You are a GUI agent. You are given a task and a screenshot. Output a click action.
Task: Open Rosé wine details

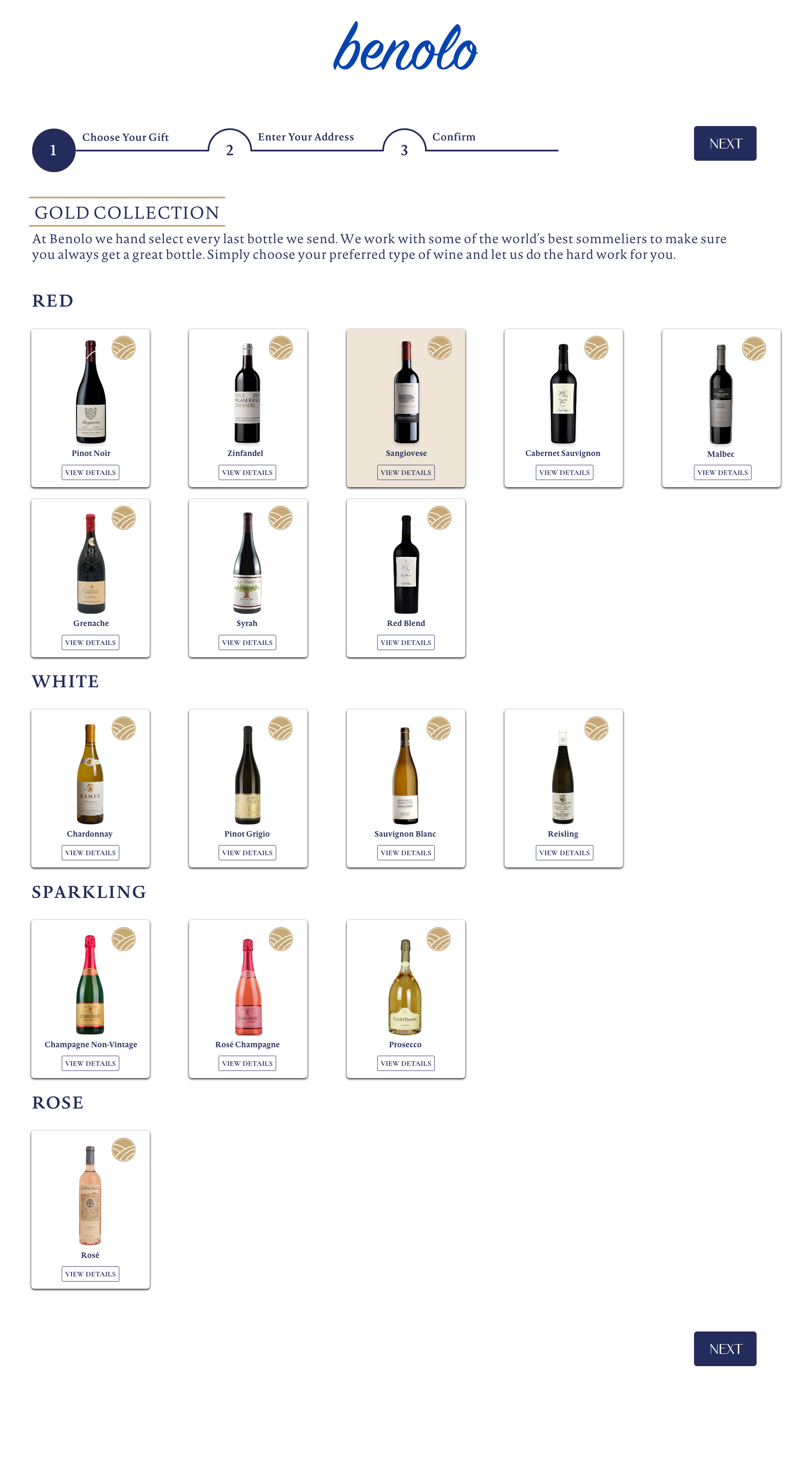tap(90, 1274)
